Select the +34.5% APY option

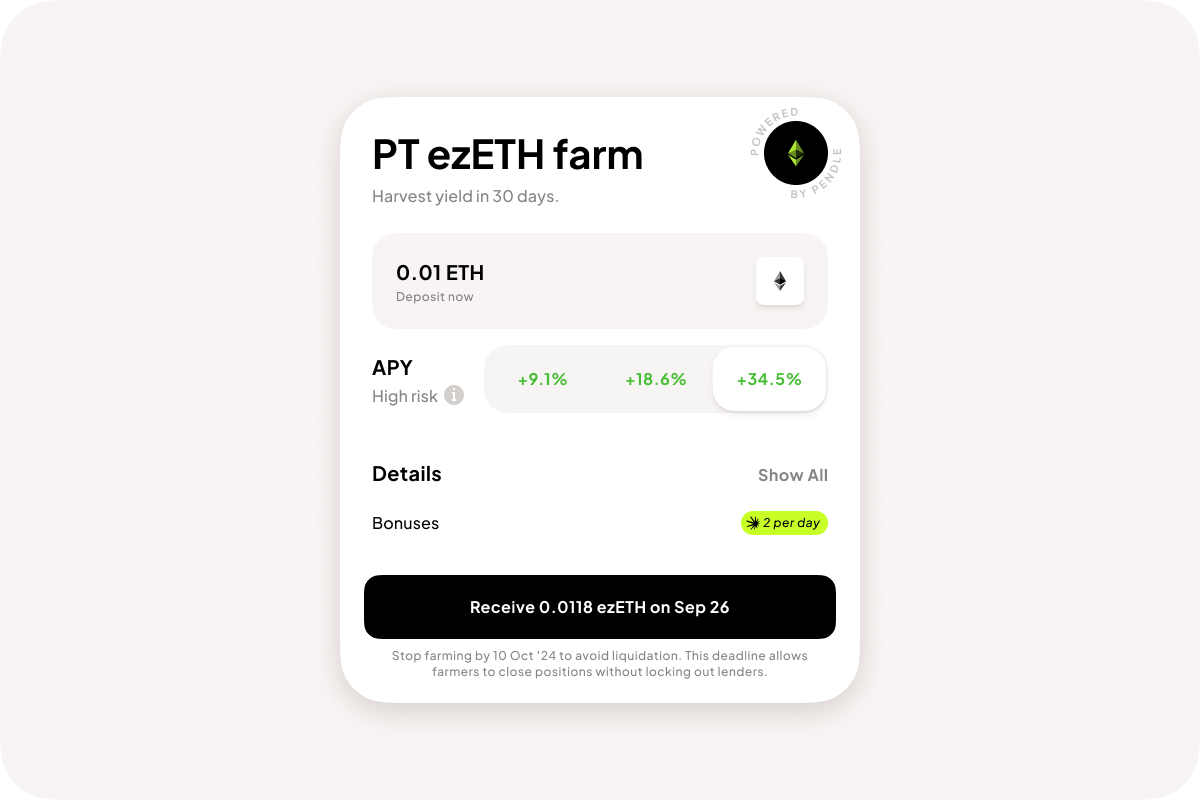769,379
